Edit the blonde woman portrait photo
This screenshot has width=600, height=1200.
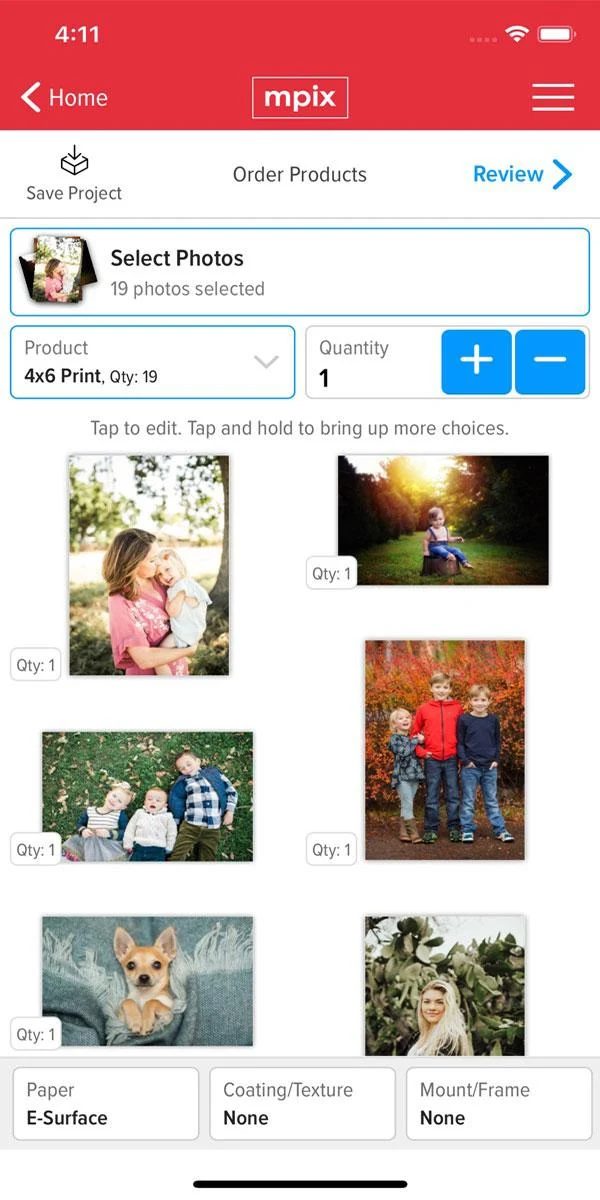click(444, 985)
